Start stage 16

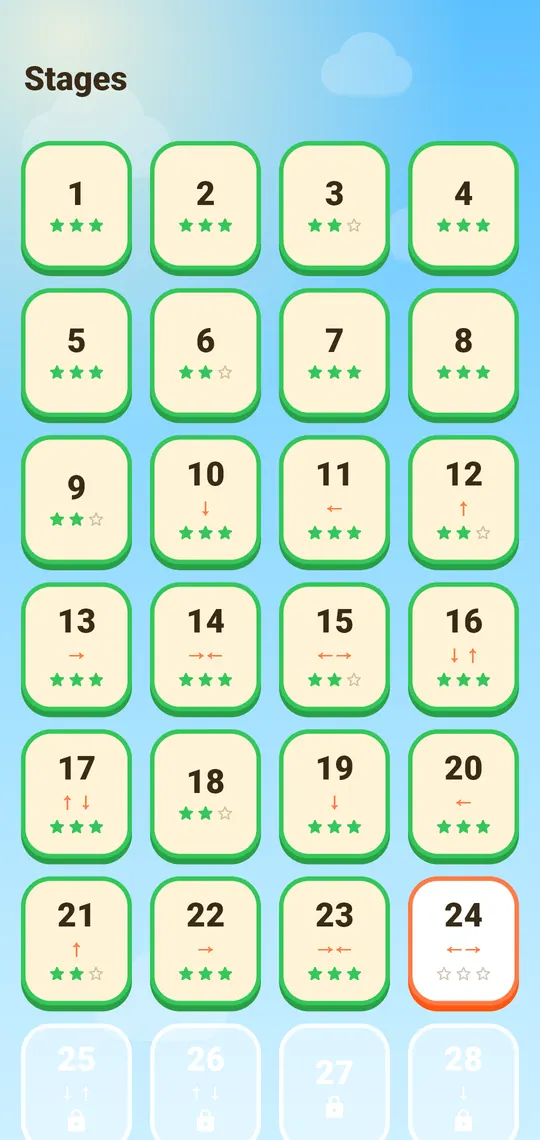coord(464,649)
